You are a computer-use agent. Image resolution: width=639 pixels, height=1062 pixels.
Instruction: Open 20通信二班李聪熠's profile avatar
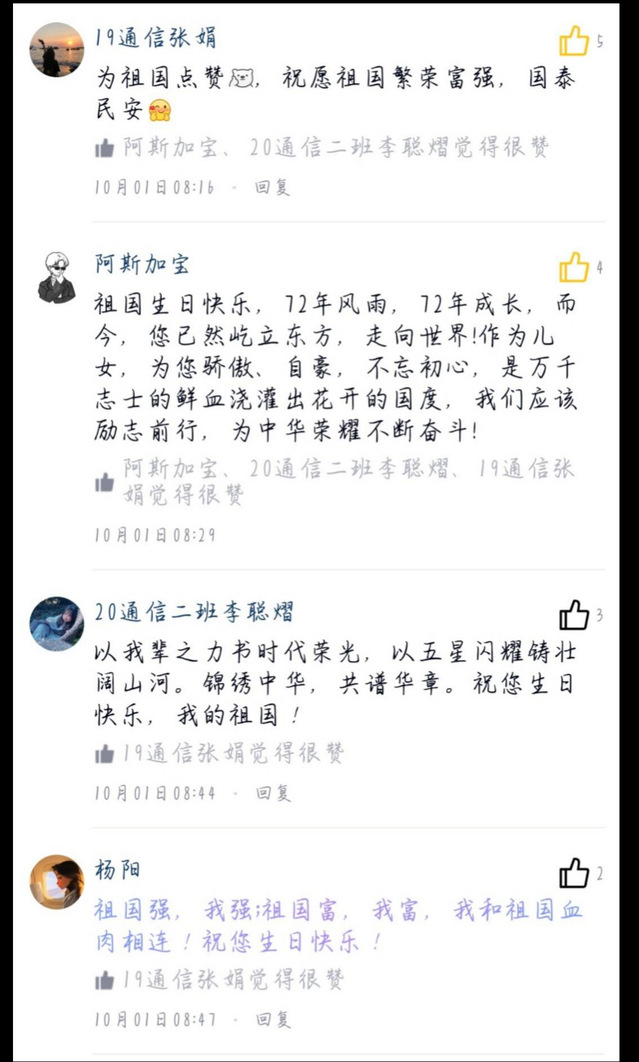point(57,623)
